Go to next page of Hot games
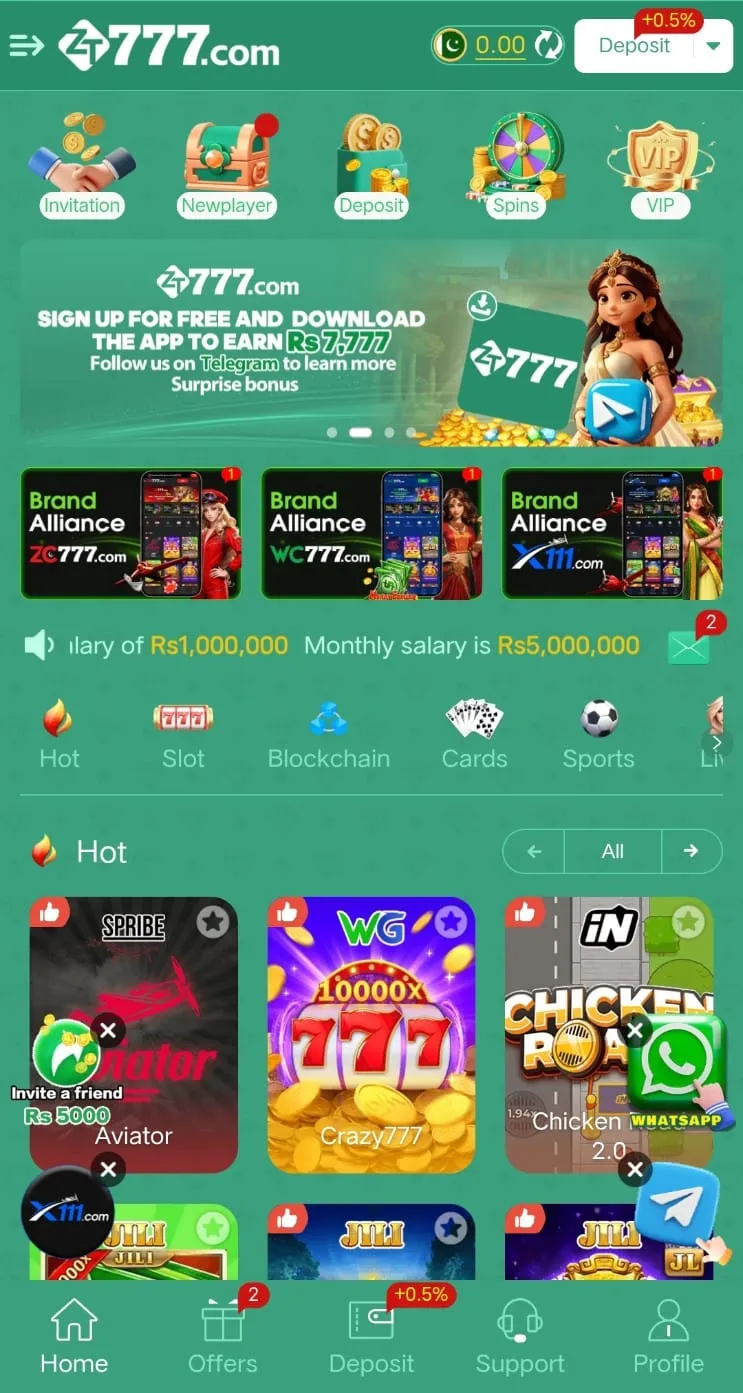The image size is (743, 1393). pyautogui.click(x=691, y=851)
